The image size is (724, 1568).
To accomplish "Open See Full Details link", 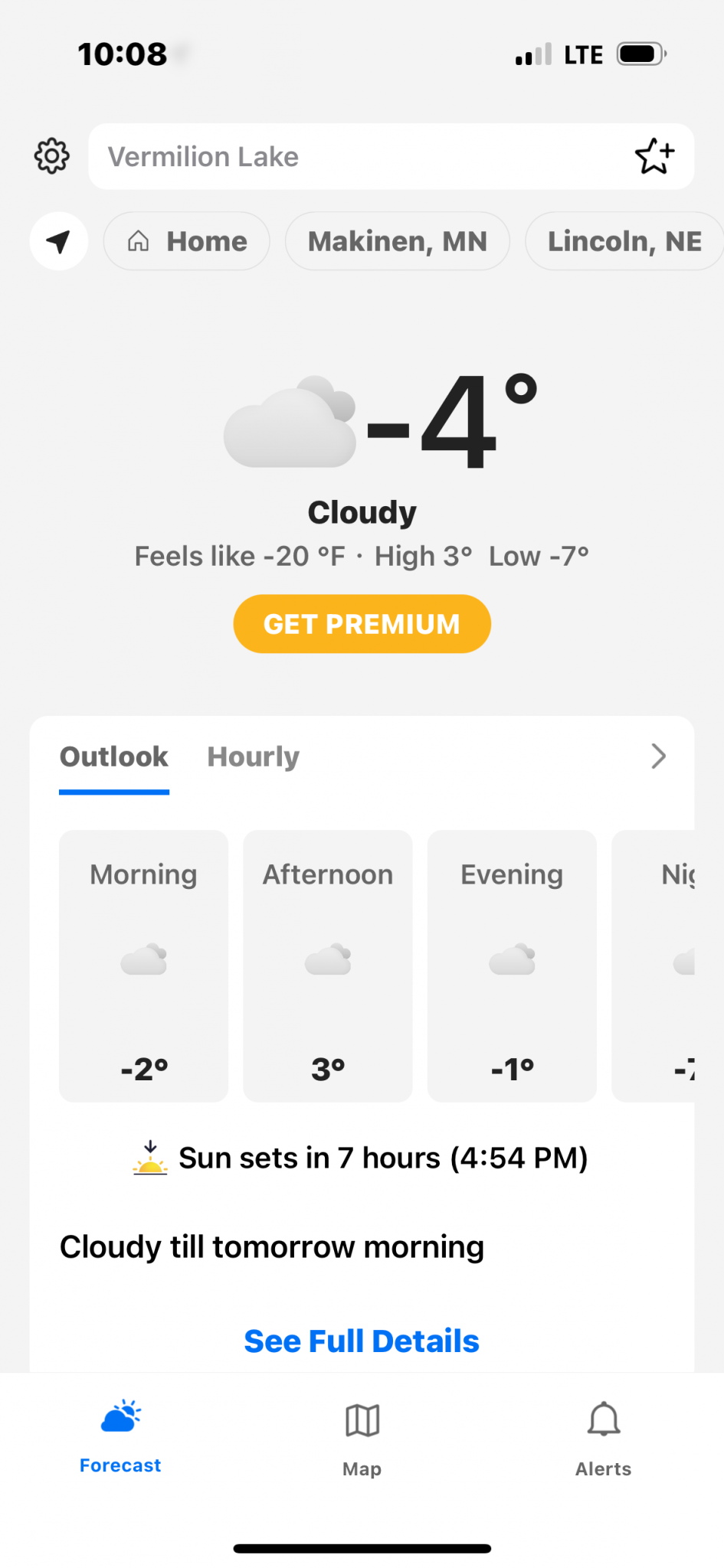I will click(362, 1341).
